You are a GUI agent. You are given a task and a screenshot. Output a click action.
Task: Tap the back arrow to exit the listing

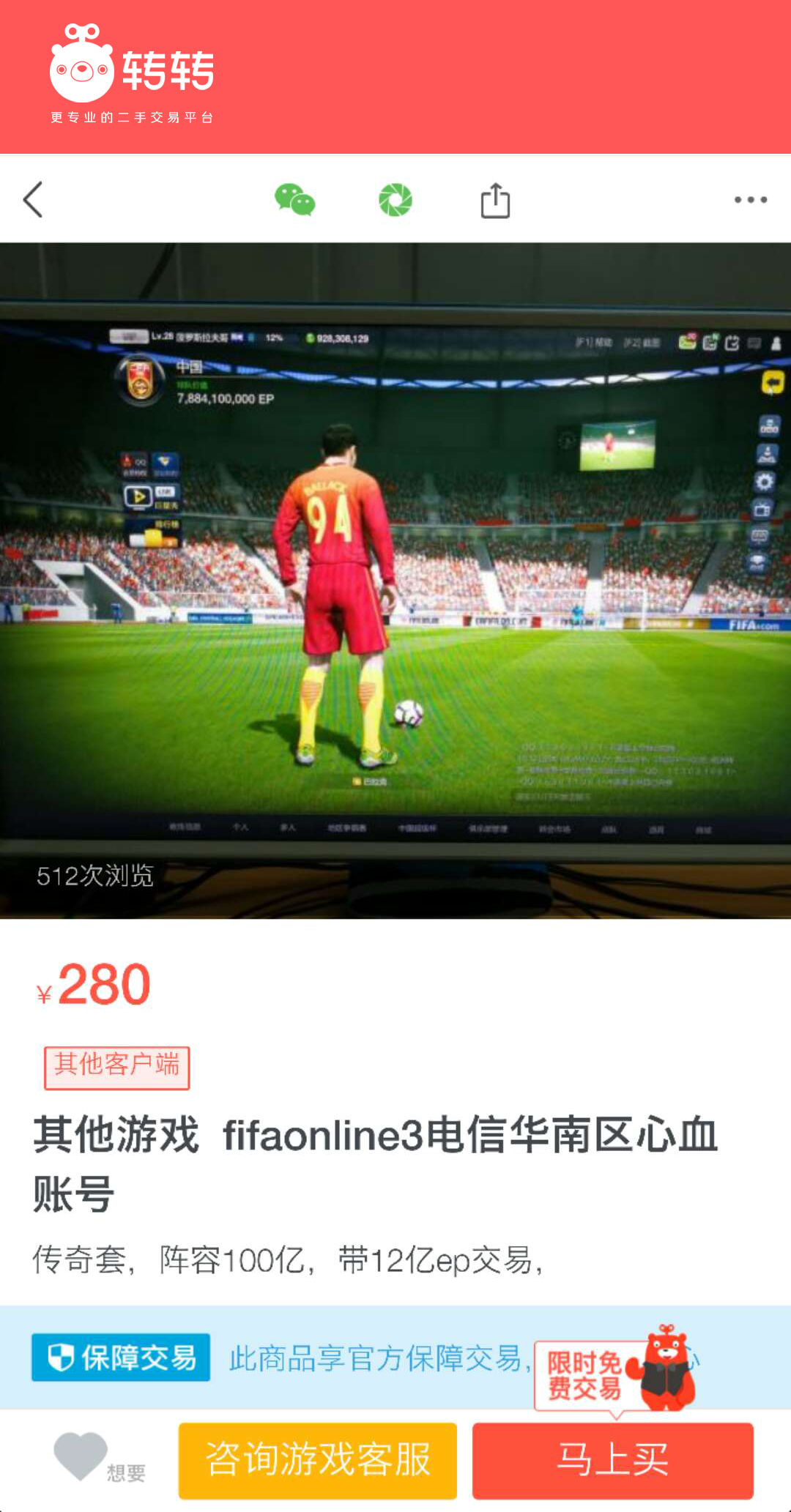click(33, 198)
